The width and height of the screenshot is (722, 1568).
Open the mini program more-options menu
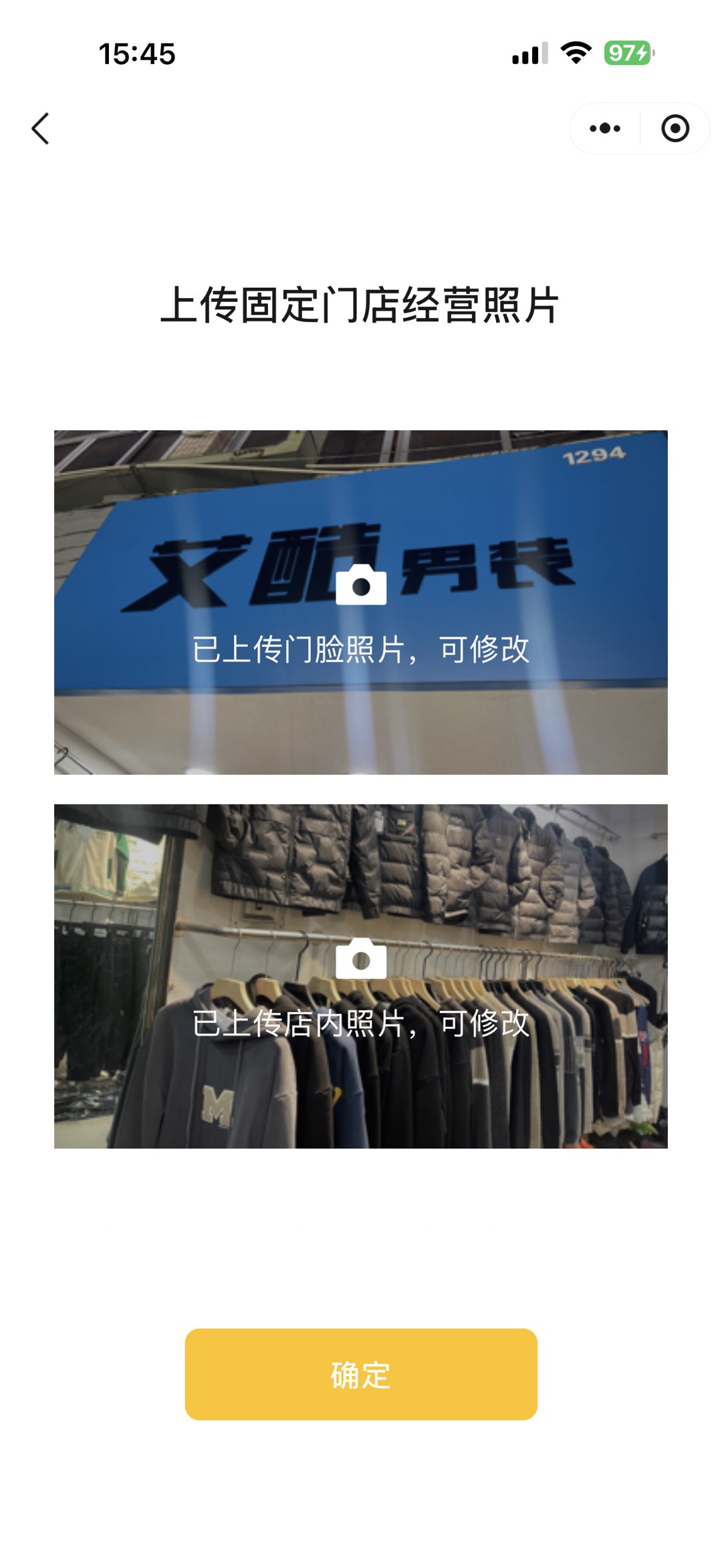point(605,128)
